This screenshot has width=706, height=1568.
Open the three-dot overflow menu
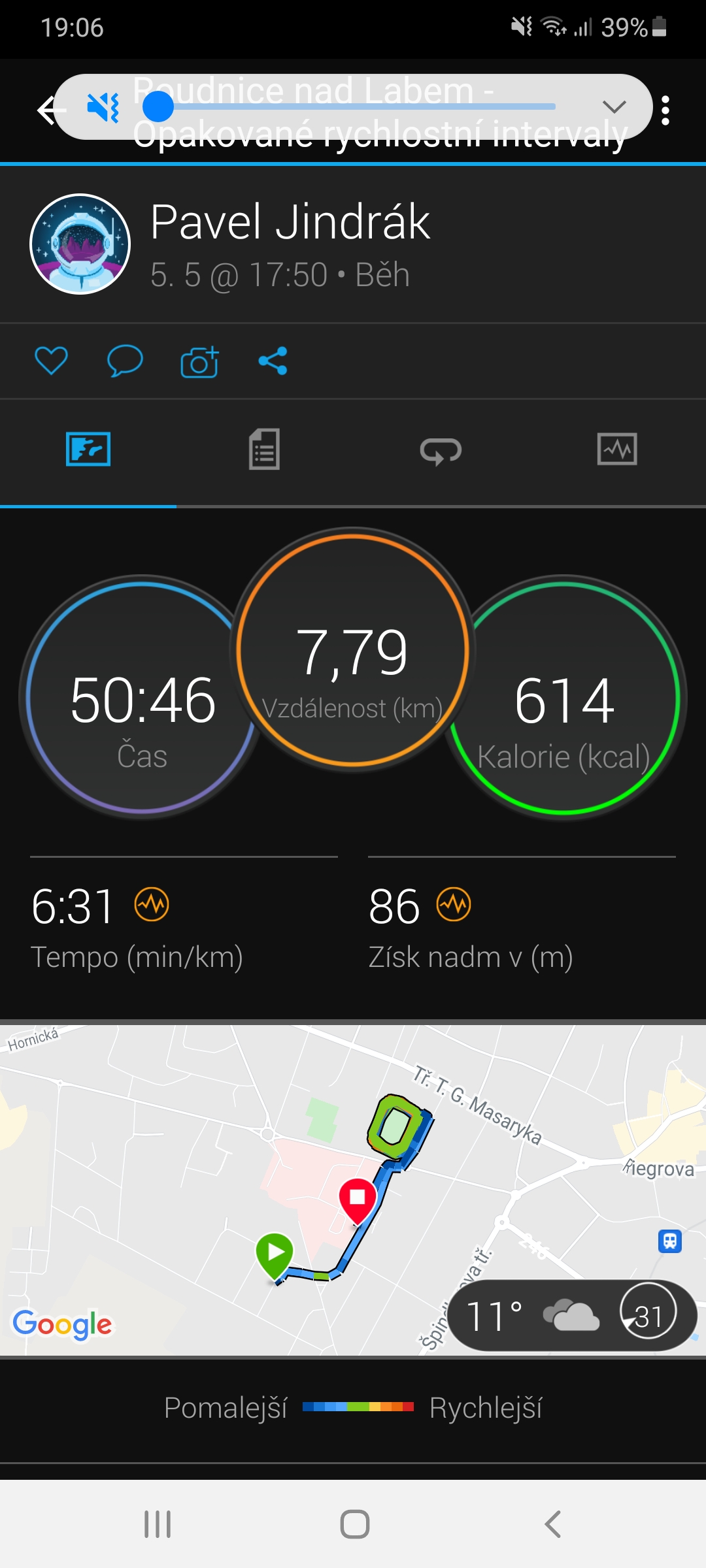(665, 110)
